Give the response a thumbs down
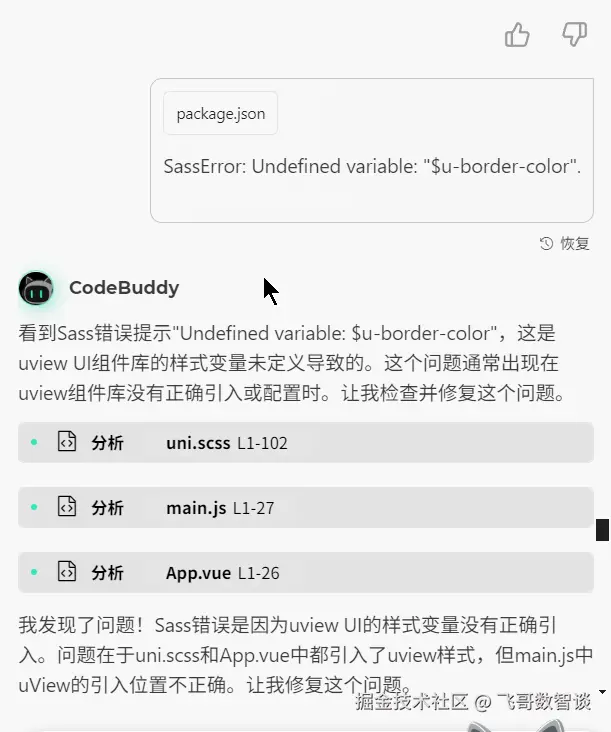Image resolution: width=611 pixels, height=732 pixels. (x=574, y=36)
